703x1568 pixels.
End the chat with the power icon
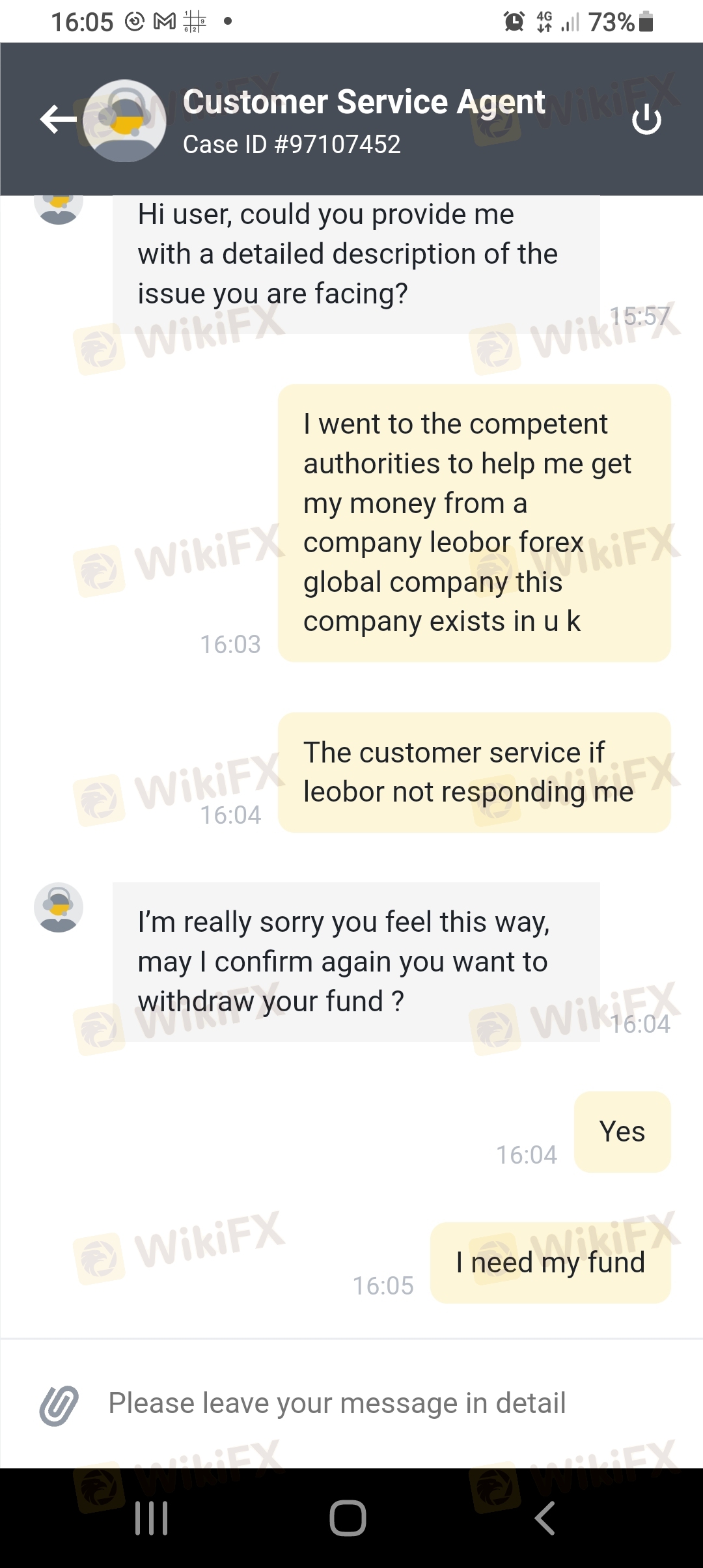(646, 120)
